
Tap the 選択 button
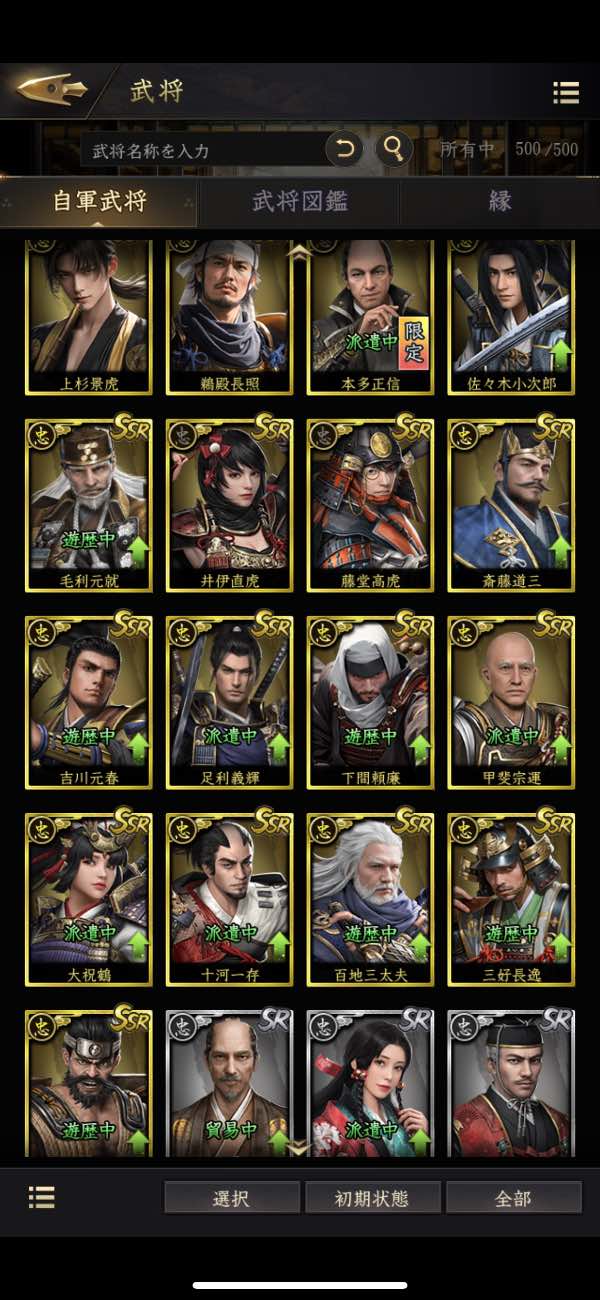pos(232,1198)
